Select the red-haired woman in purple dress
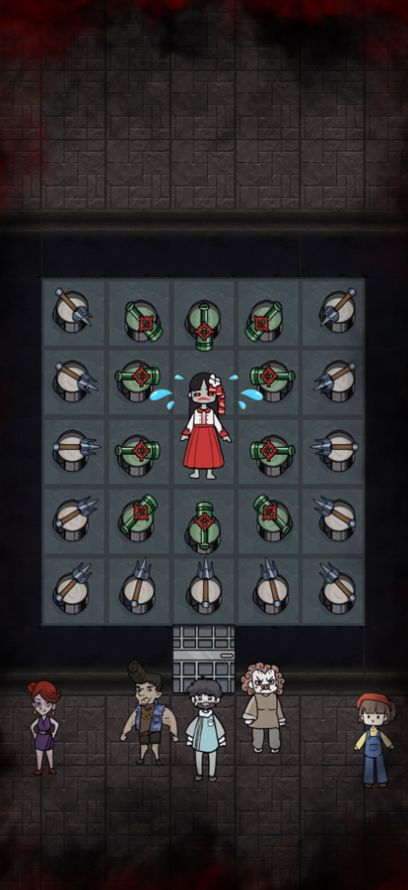The image size is (408, 890). pos(43,727)
